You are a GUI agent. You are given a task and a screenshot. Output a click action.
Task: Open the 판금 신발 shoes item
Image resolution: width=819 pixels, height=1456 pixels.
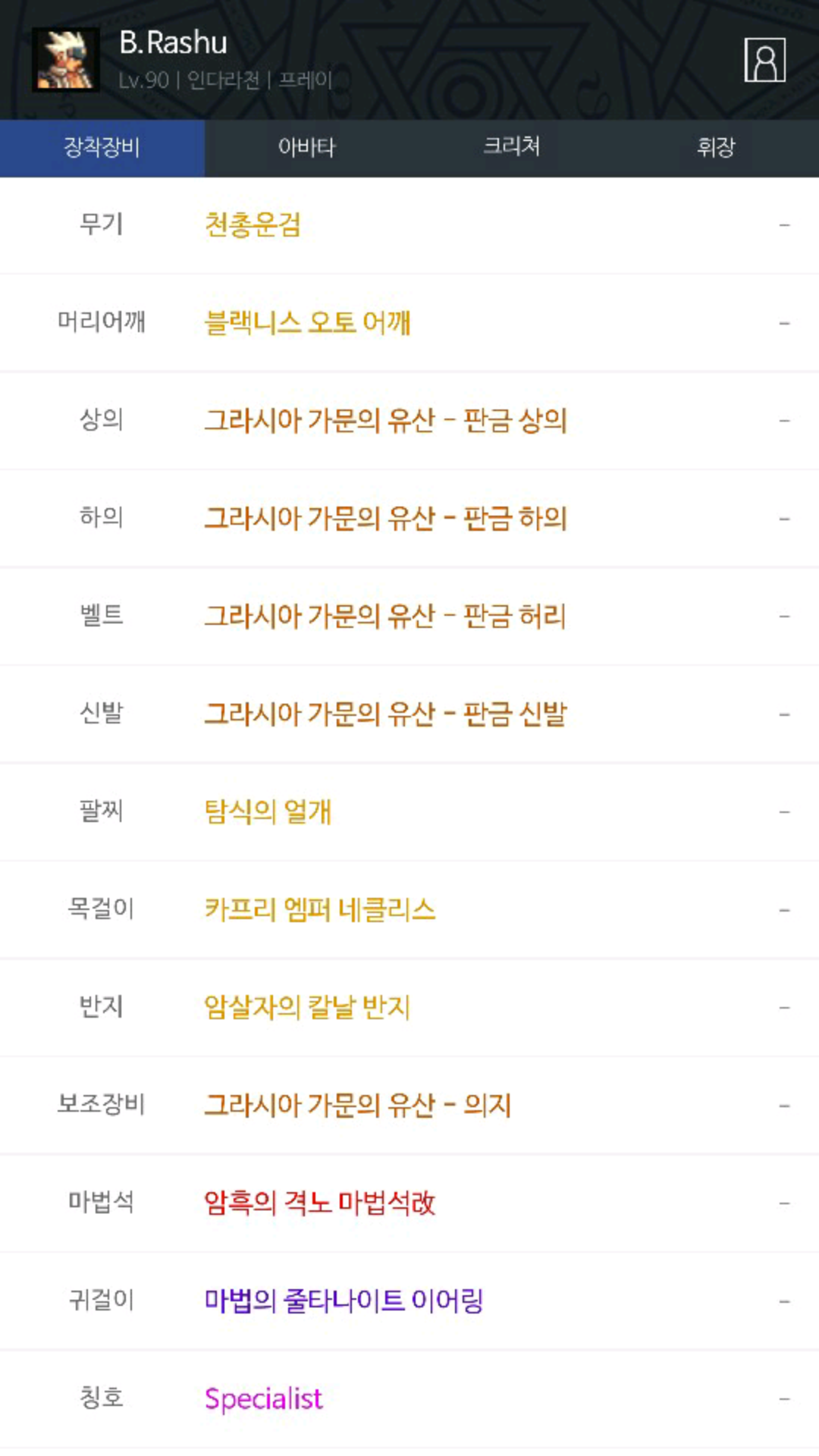tap(386, 714)
